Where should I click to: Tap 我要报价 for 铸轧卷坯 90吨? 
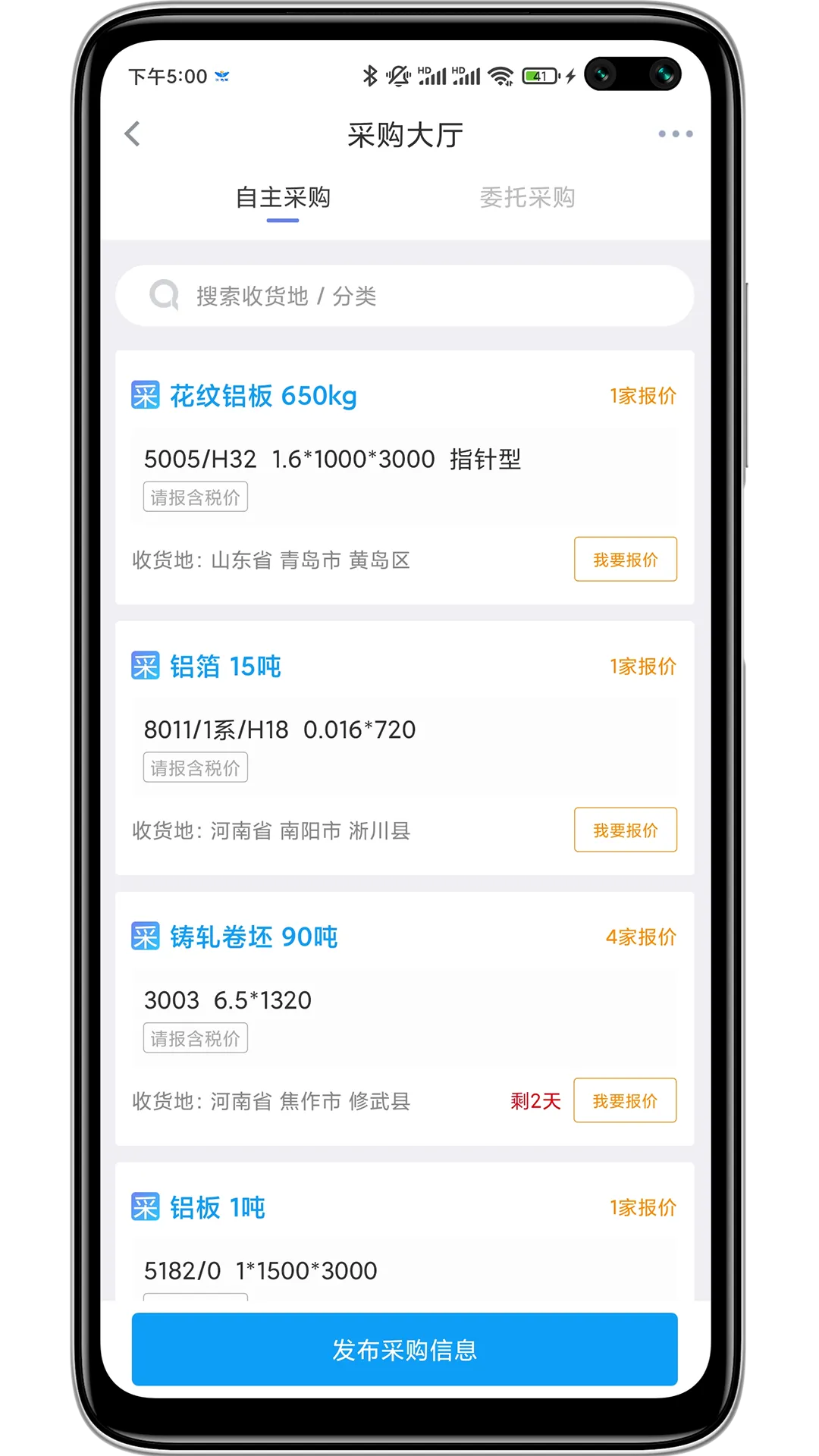(625, 1100)
